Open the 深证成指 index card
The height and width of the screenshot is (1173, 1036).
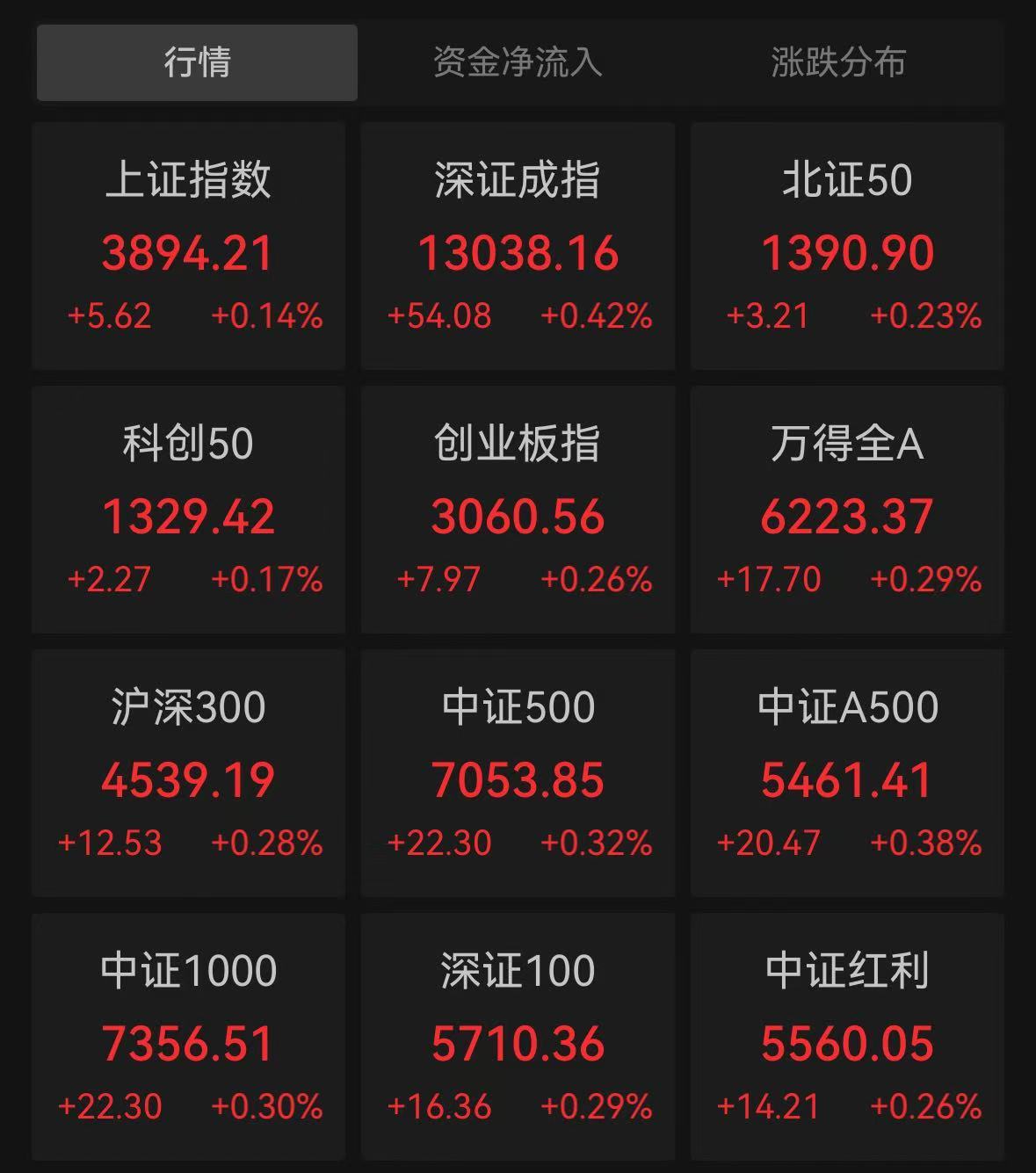pyautogui.click(x=518, y=246)
